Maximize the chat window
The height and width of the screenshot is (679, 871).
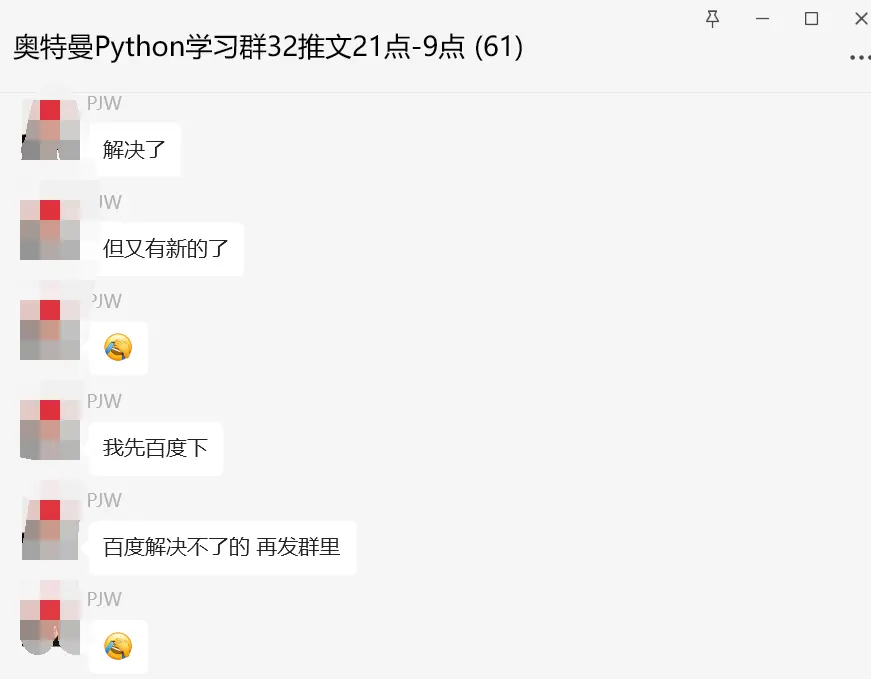click(812, 18)
